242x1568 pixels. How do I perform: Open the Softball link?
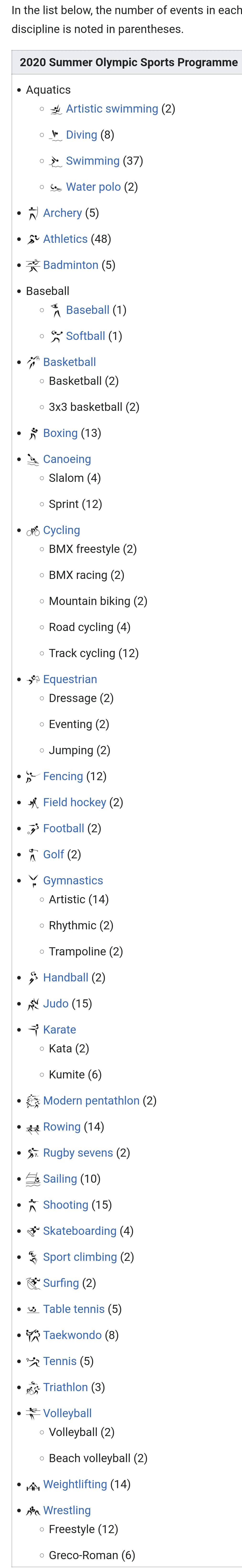coord(85,336)
